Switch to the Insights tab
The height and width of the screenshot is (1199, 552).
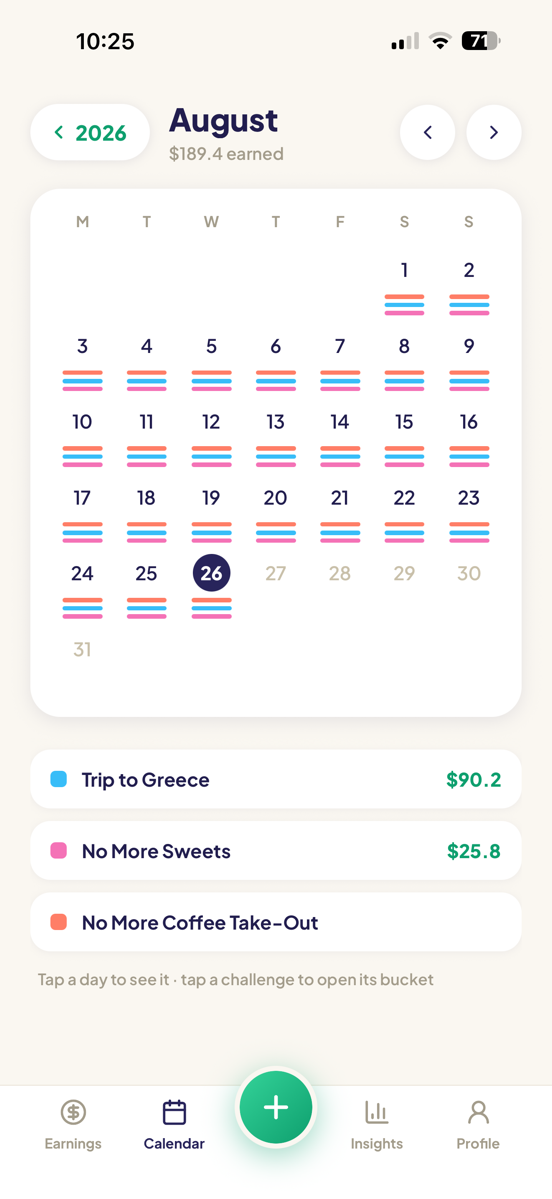(376, 1125)
